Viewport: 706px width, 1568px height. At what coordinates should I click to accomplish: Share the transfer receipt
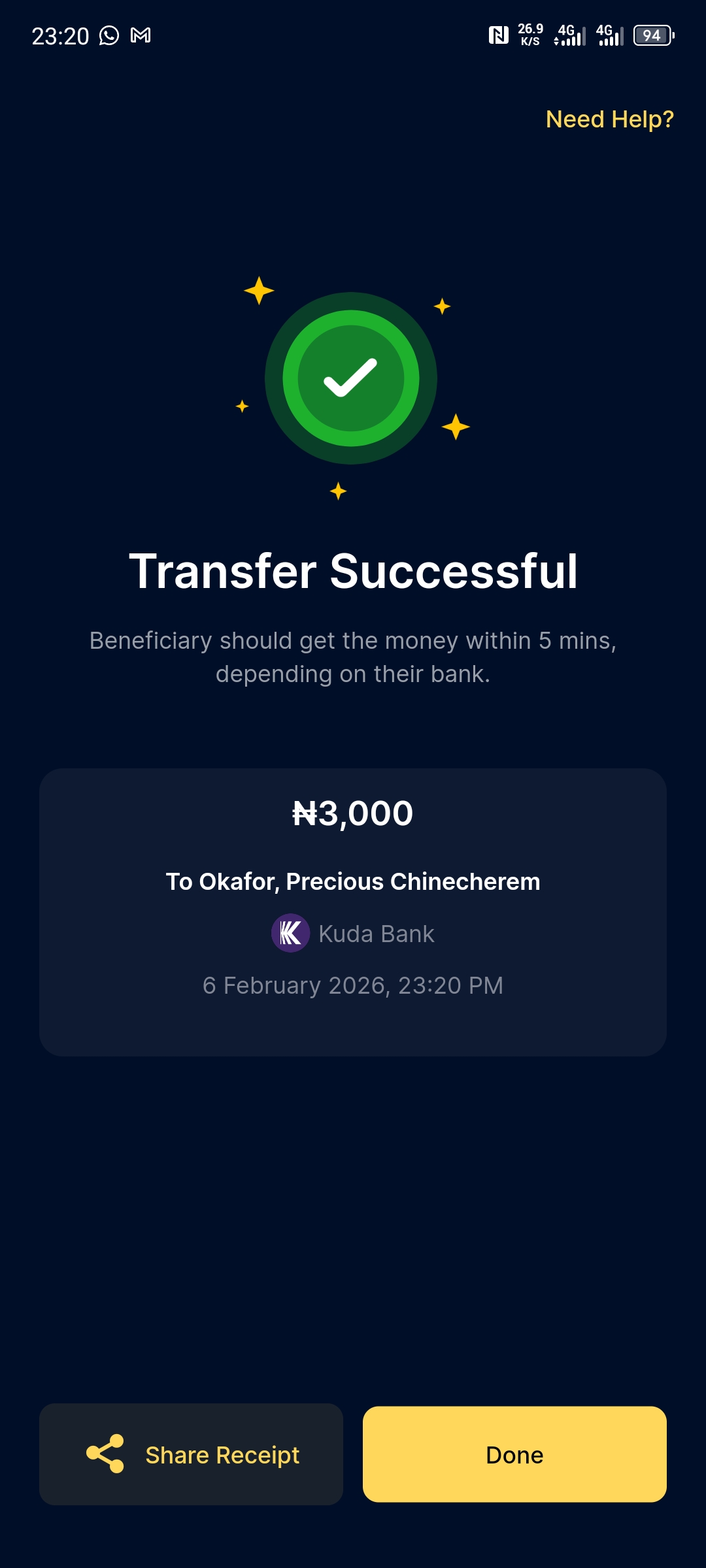[x=192, y=1454]
